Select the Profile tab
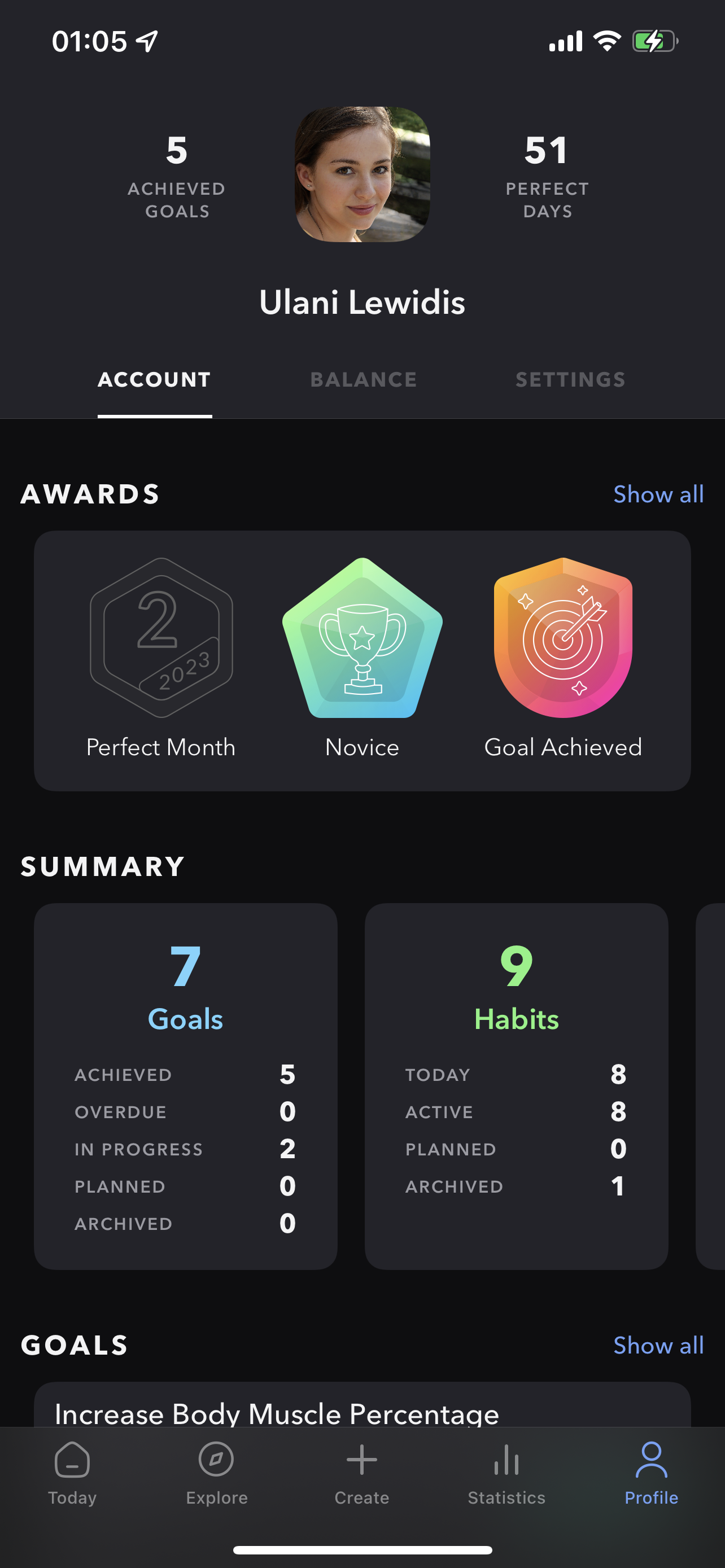Viewport: 725px width, 1568px height. (652, 1472)
